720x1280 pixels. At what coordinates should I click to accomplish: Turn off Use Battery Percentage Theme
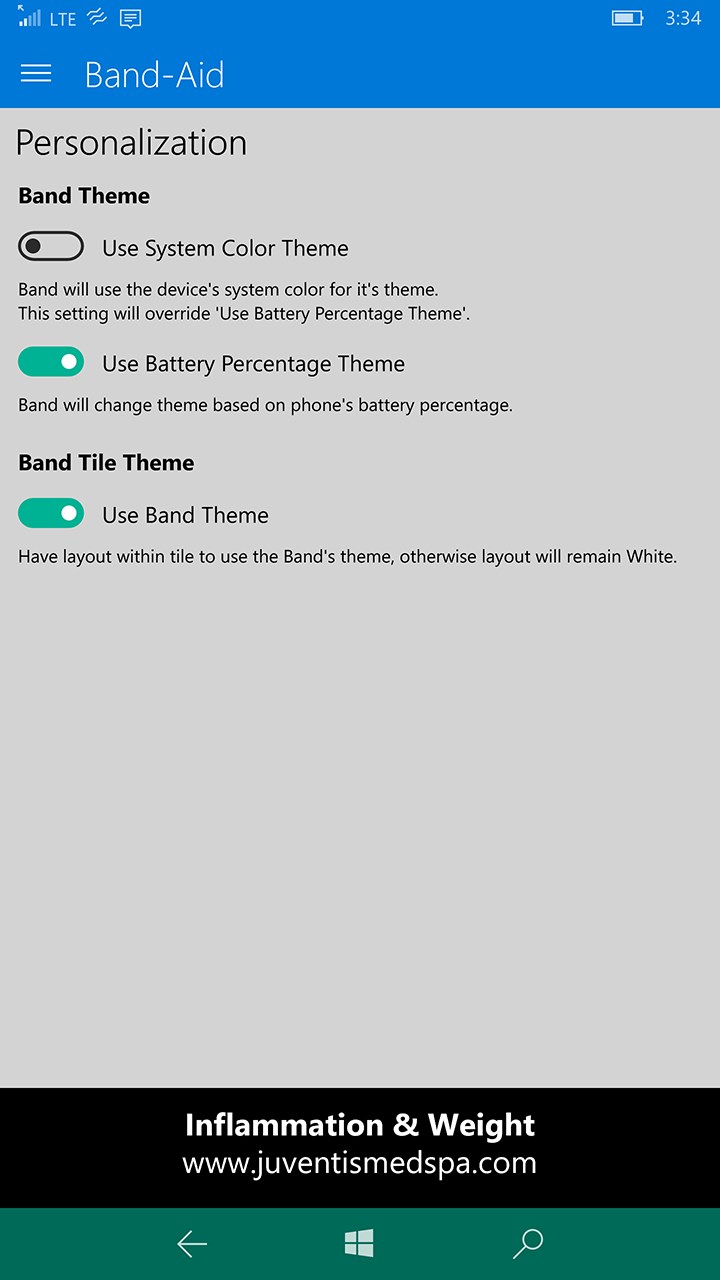(51, 363)
